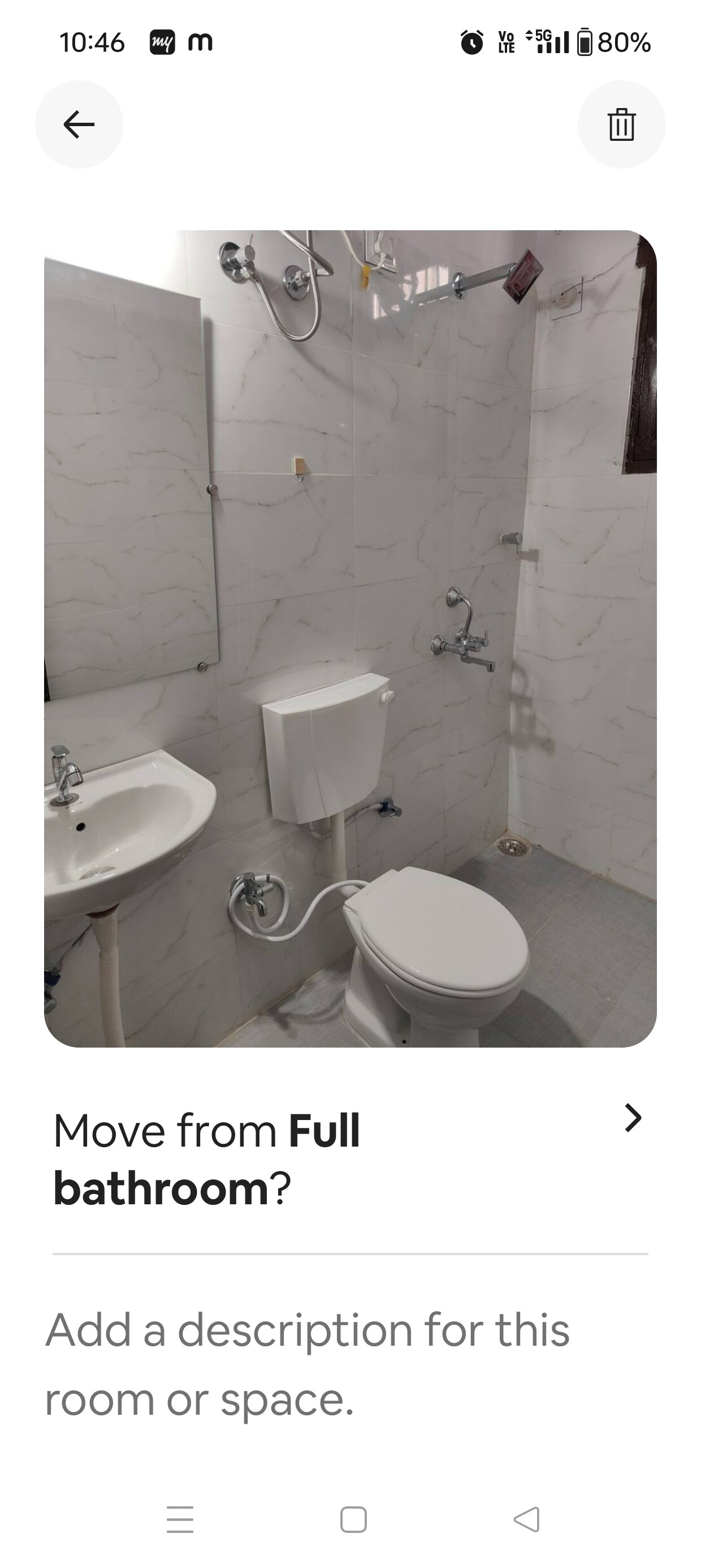Delete this photo with the trash icon

[621, 125]
